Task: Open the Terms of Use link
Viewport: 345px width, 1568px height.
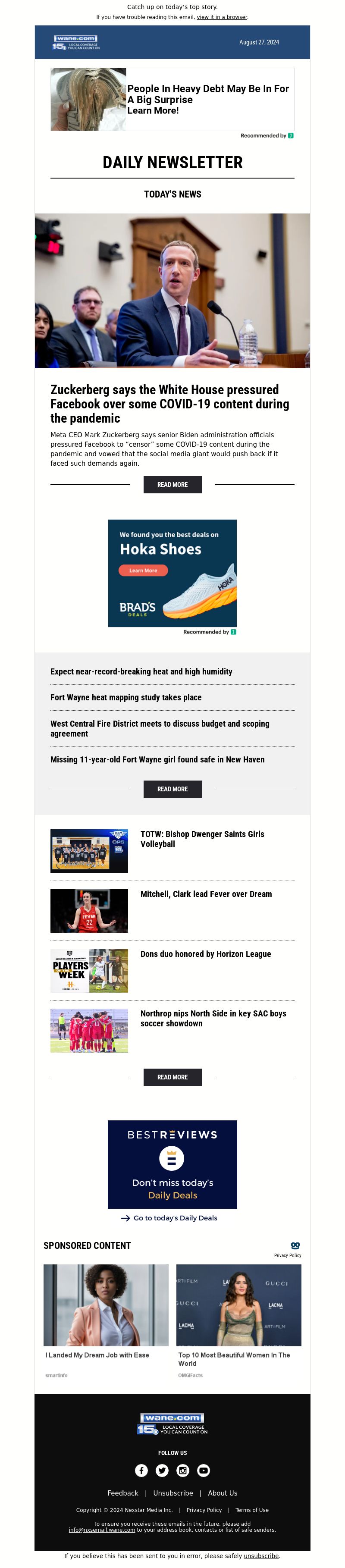Action: click(x=251, y=1509)
